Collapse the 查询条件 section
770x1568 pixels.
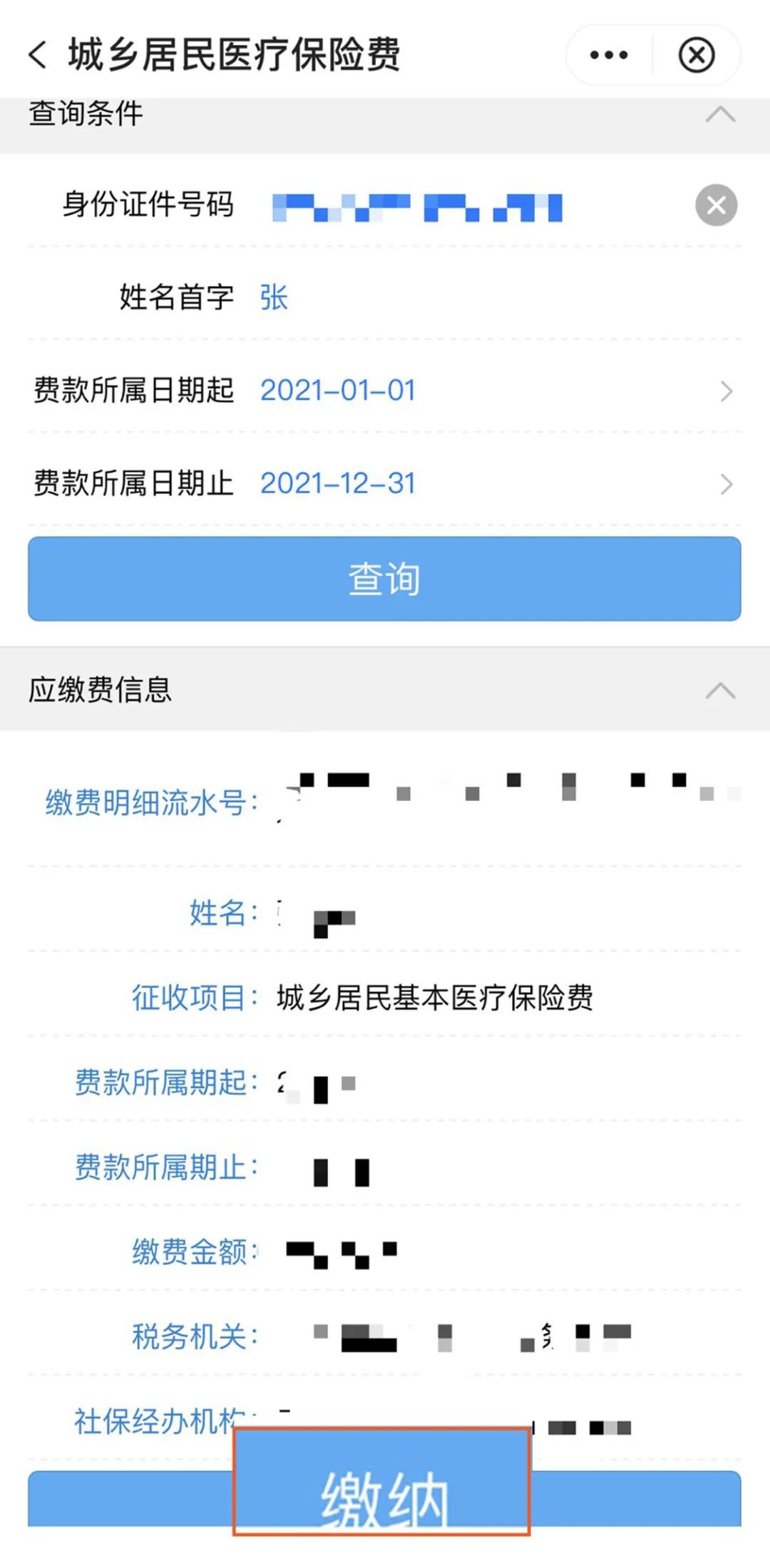pos(720,114)
